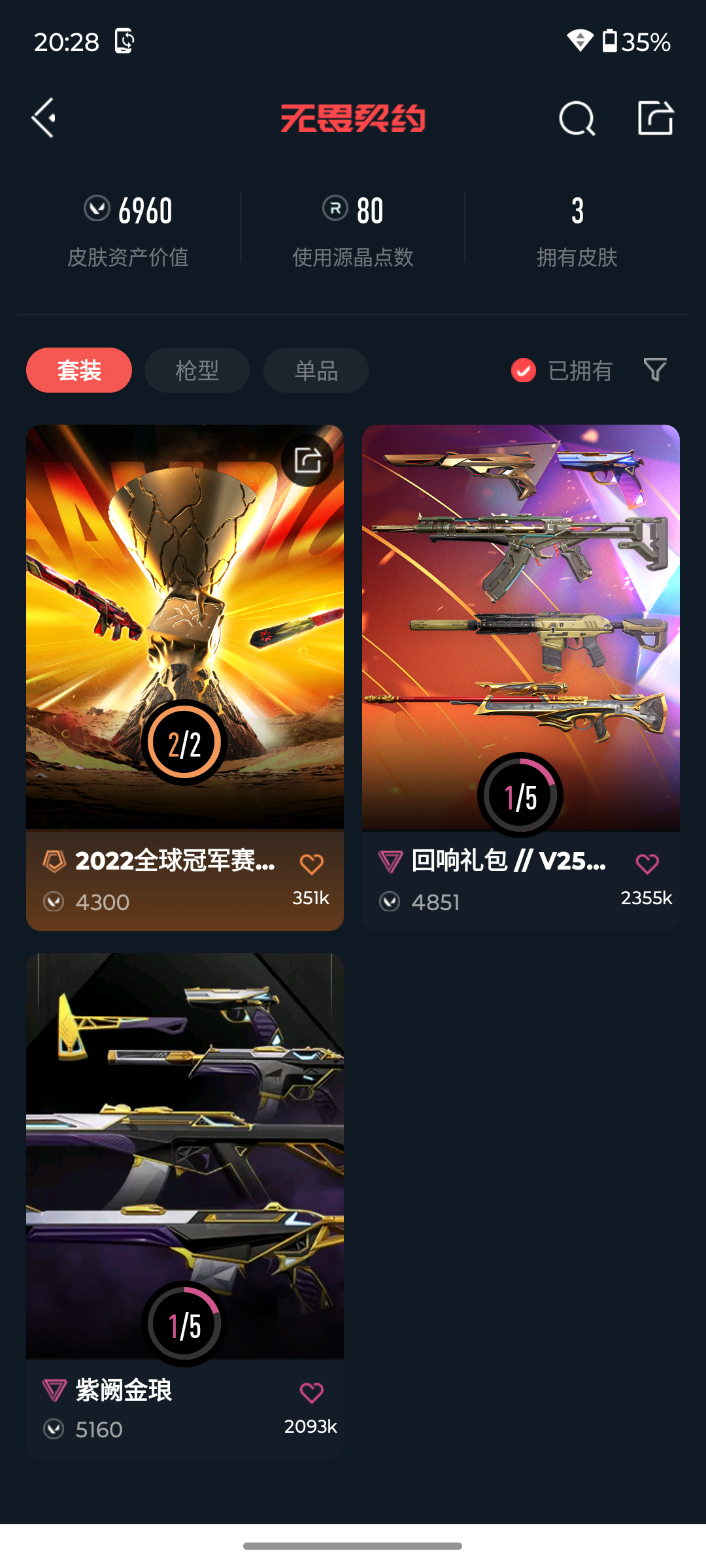Share this page via the header share icon
Screen dimensions: 706x1568
(655, 119)
